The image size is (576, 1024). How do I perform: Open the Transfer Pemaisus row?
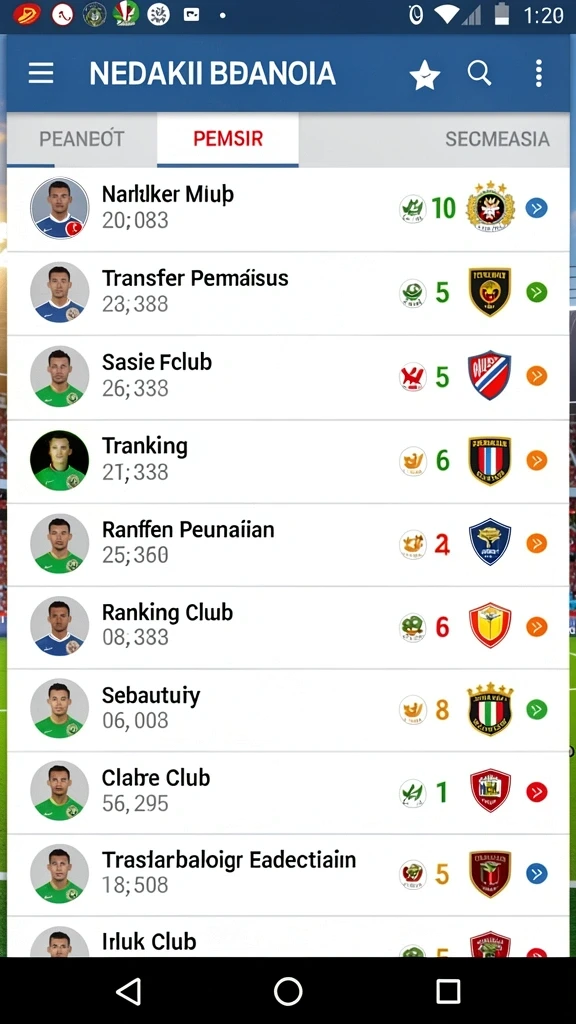(288, 293)
